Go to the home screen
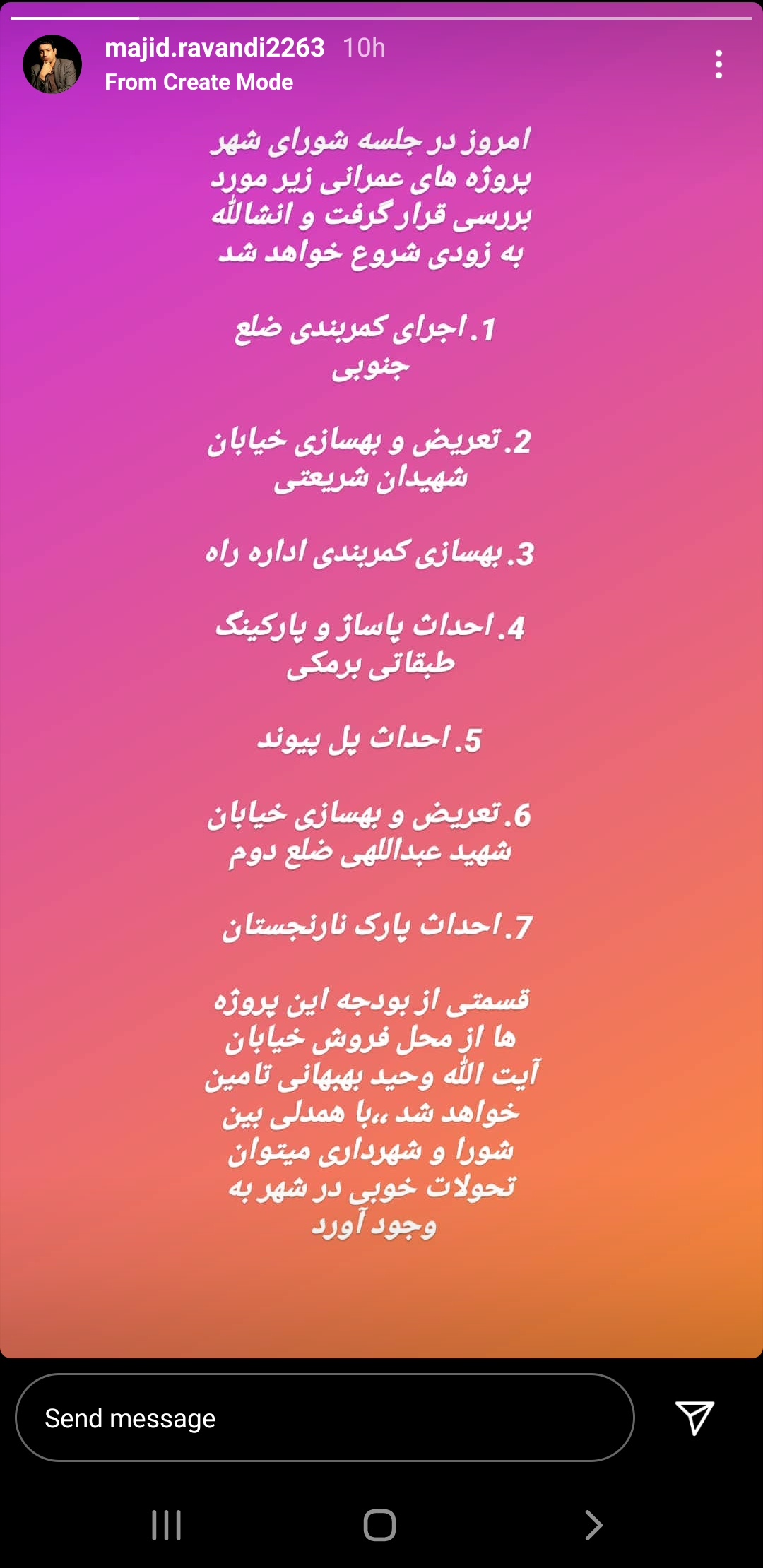The height and width of the screenshot is (1568, 763). coord(379,1525)
